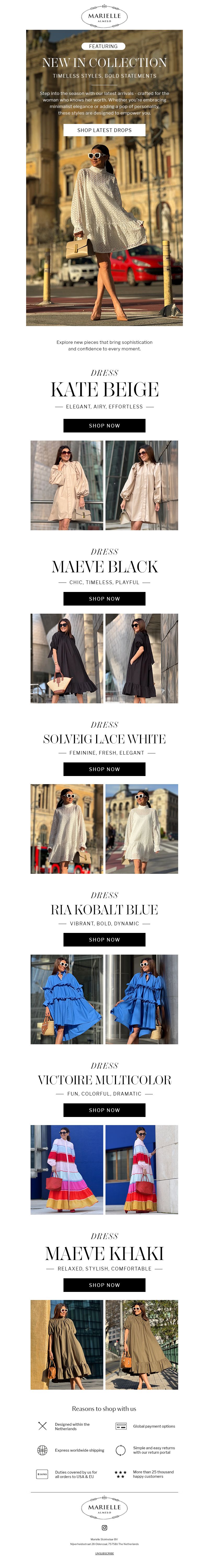Open the left Maeve Khaki photo

[67, 1345]
